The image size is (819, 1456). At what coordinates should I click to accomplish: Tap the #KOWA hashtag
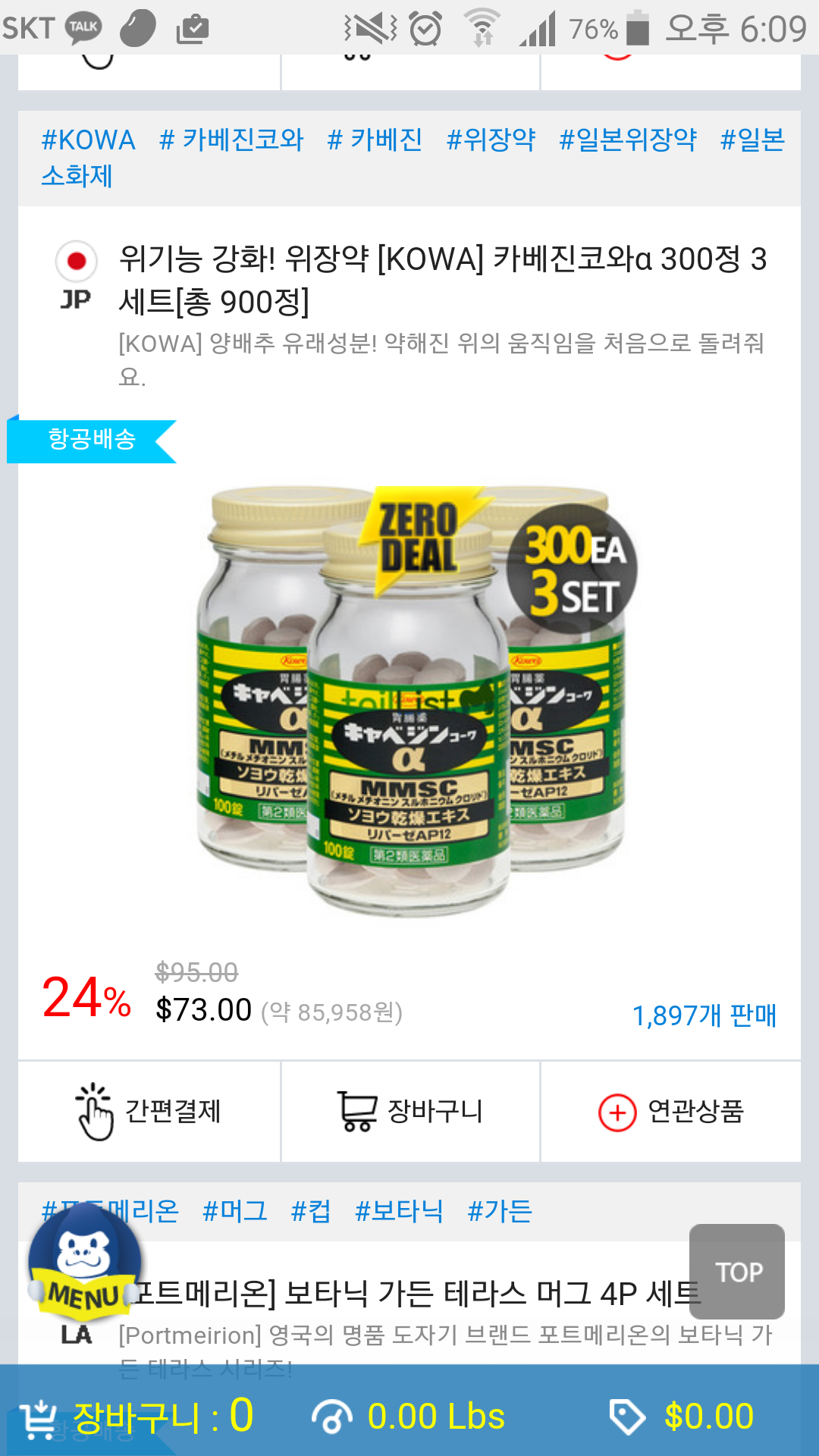point(88,140)
